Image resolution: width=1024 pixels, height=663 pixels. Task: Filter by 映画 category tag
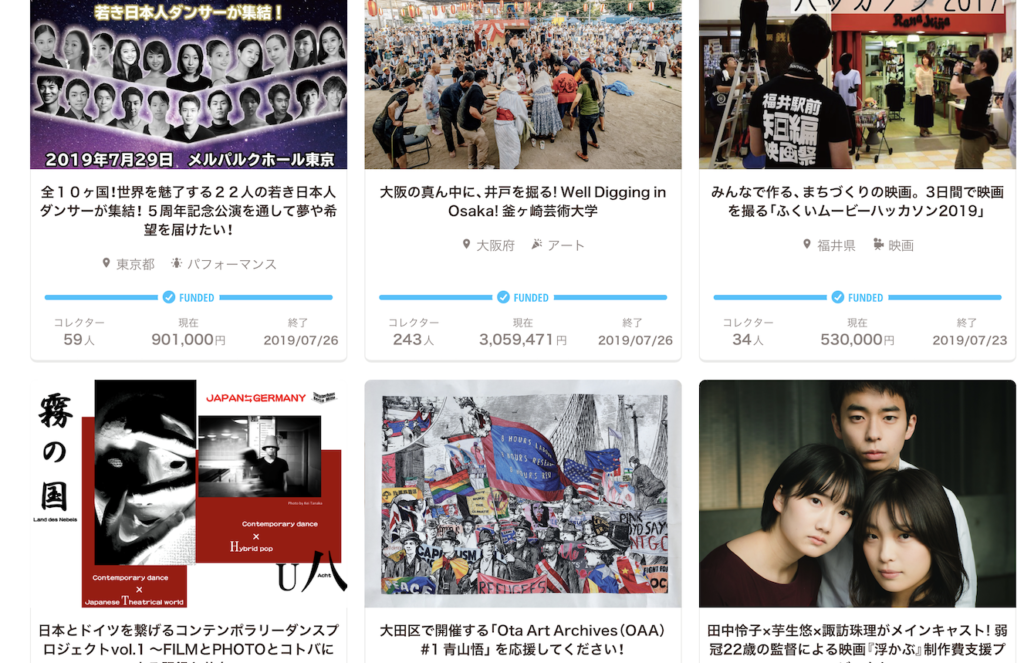point(900,245)
